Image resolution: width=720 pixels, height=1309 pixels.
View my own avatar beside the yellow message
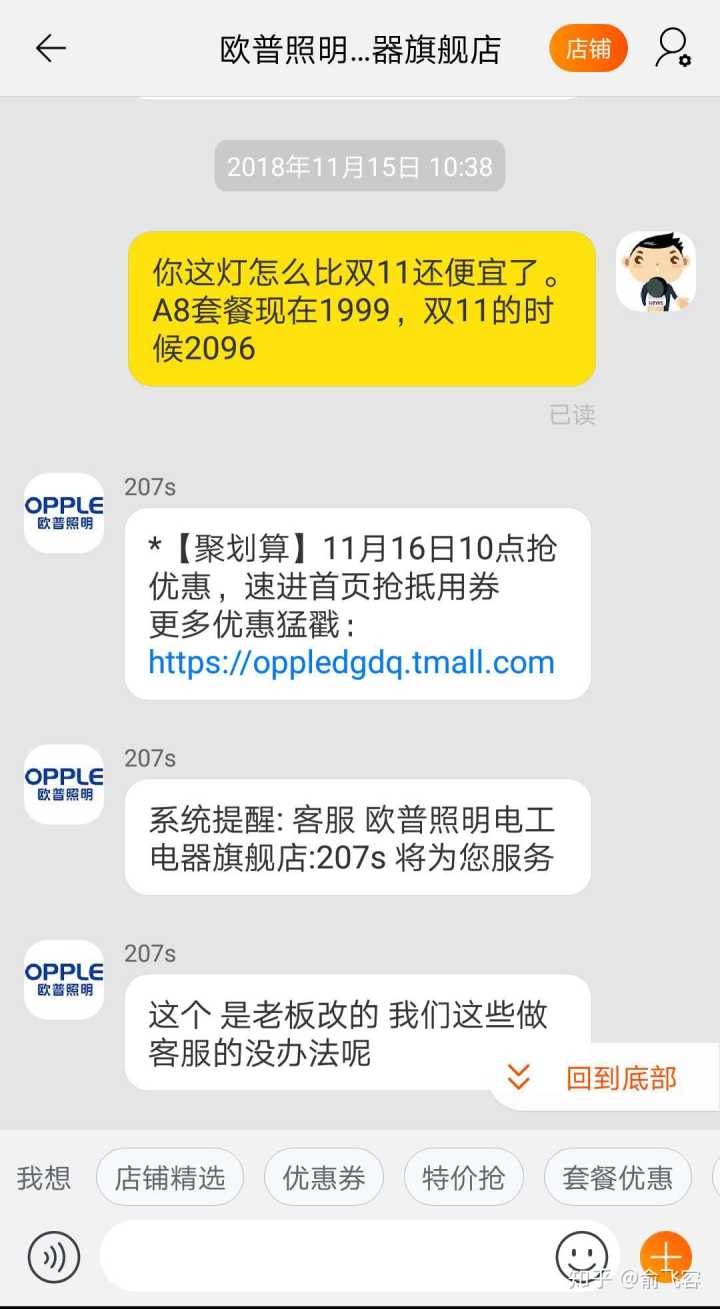pos(655,272)
